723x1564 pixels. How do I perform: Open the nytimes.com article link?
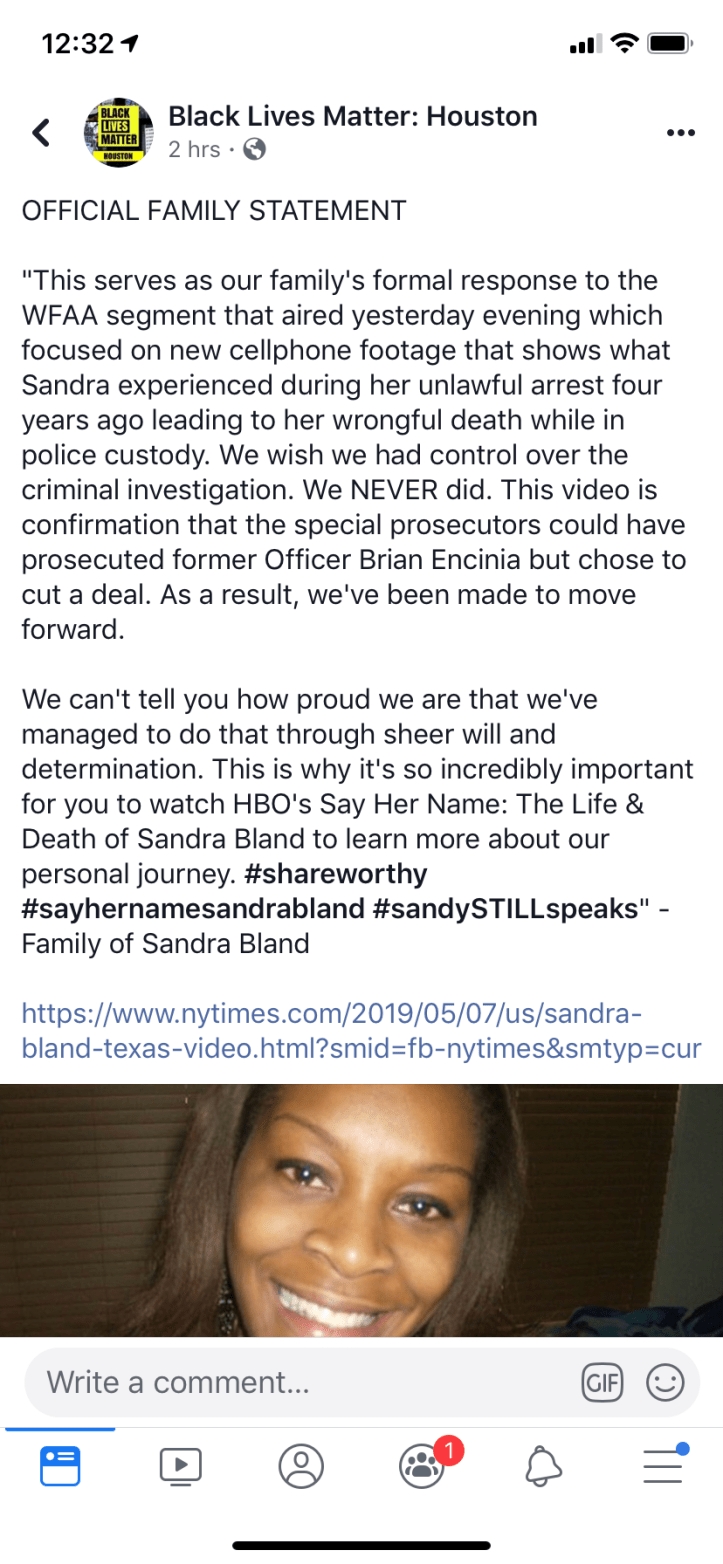click(x=360, y=1031)
